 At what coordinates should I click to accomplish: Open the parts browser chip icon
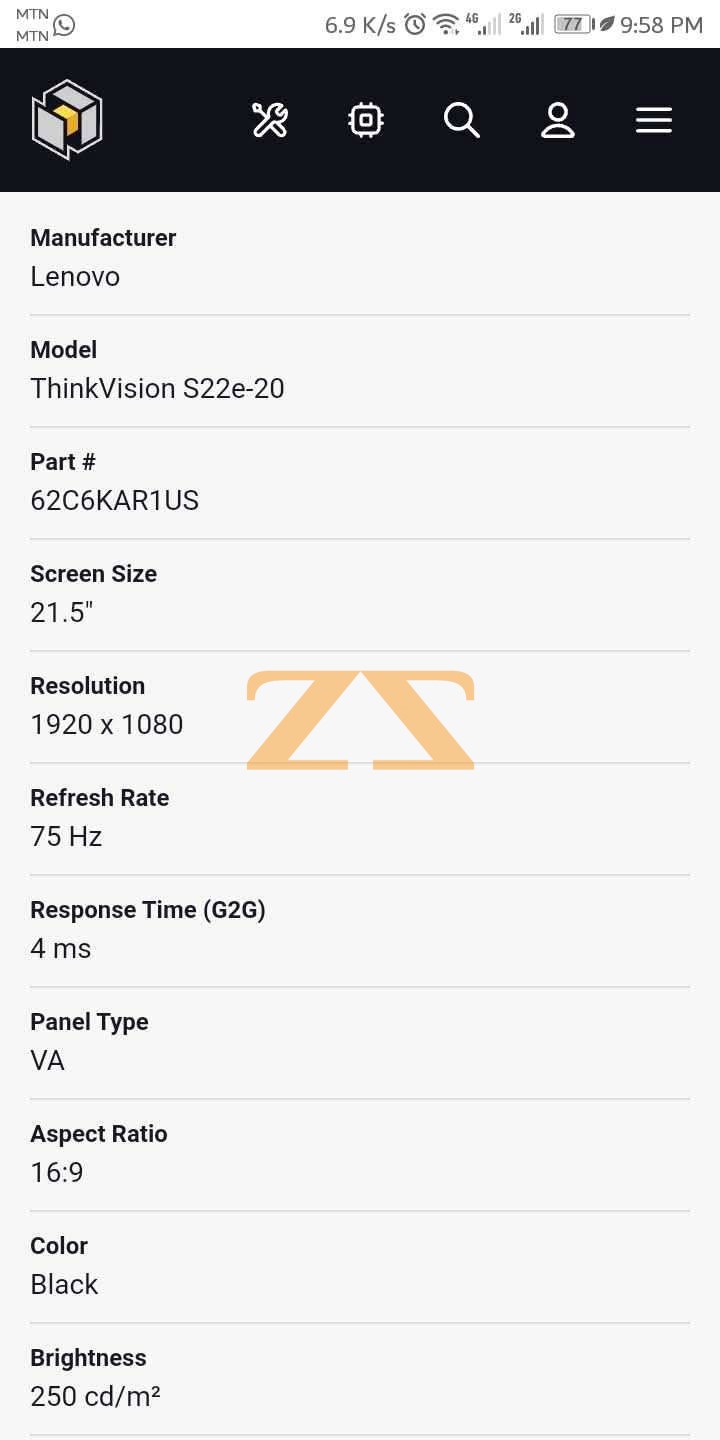click(366, 120)
